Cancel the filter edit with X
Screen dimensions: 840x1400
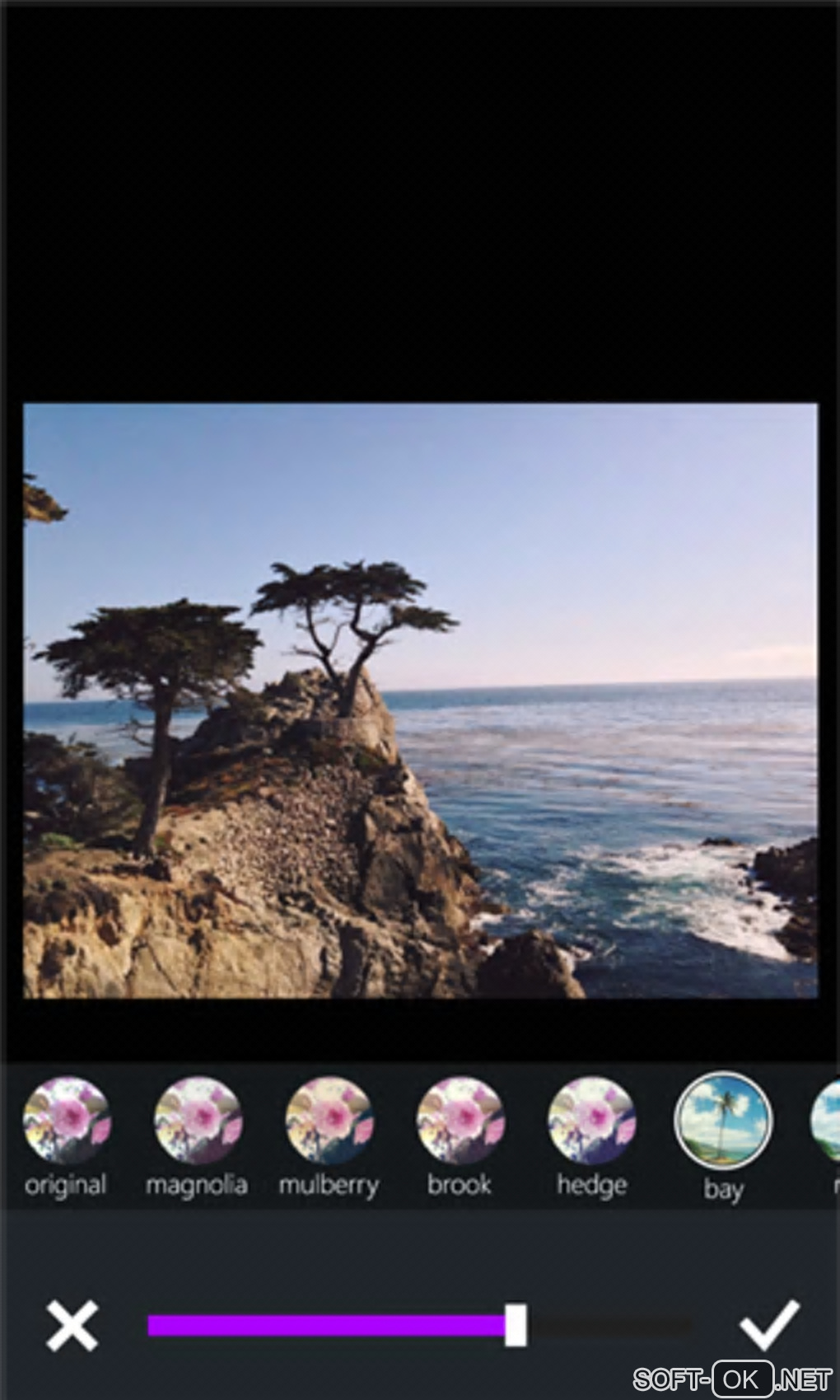72,1325
